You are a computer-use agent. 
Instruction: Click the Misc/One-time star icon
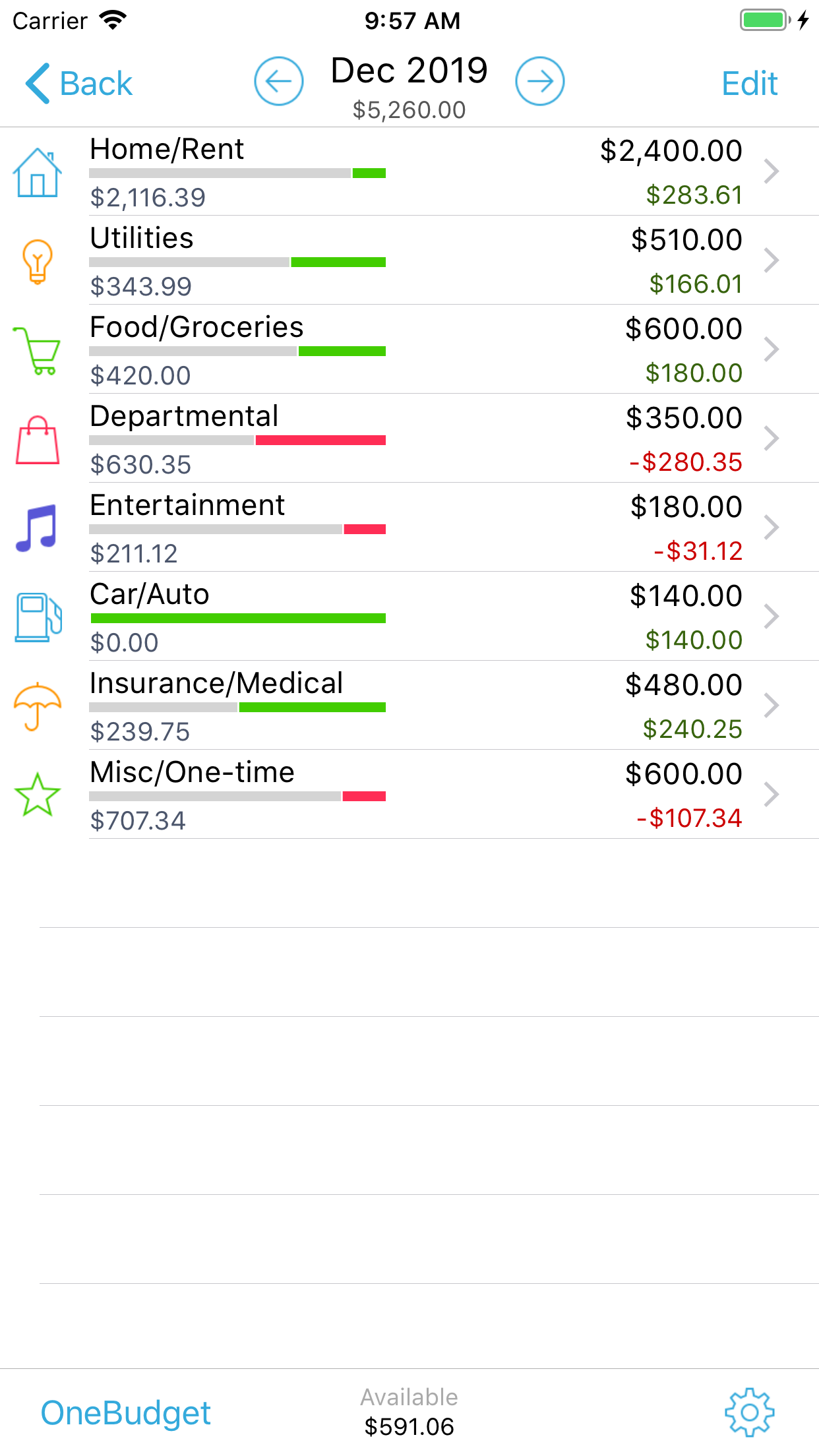click(x=38, y=795)
